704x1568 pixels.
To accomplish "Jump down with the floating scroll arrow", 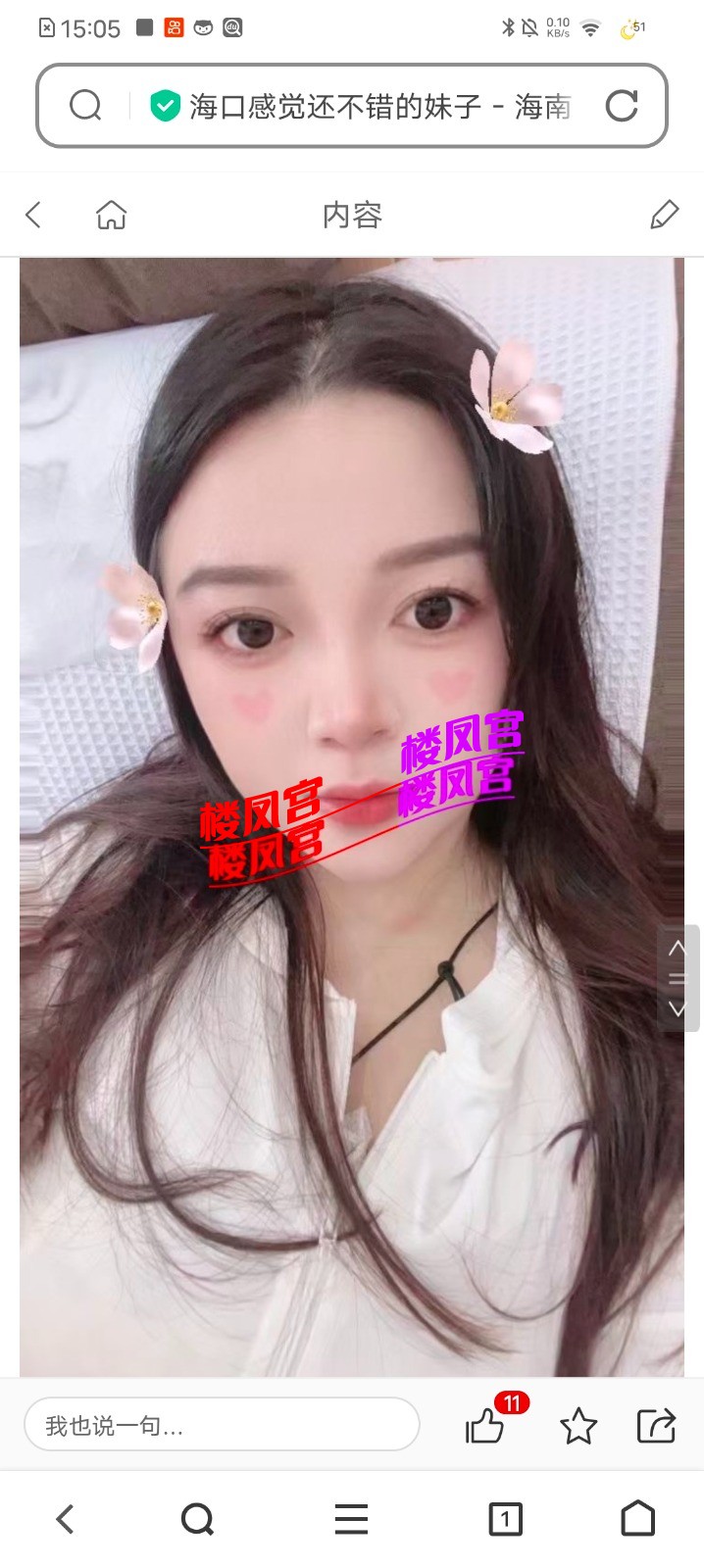I will (678, 1008).
